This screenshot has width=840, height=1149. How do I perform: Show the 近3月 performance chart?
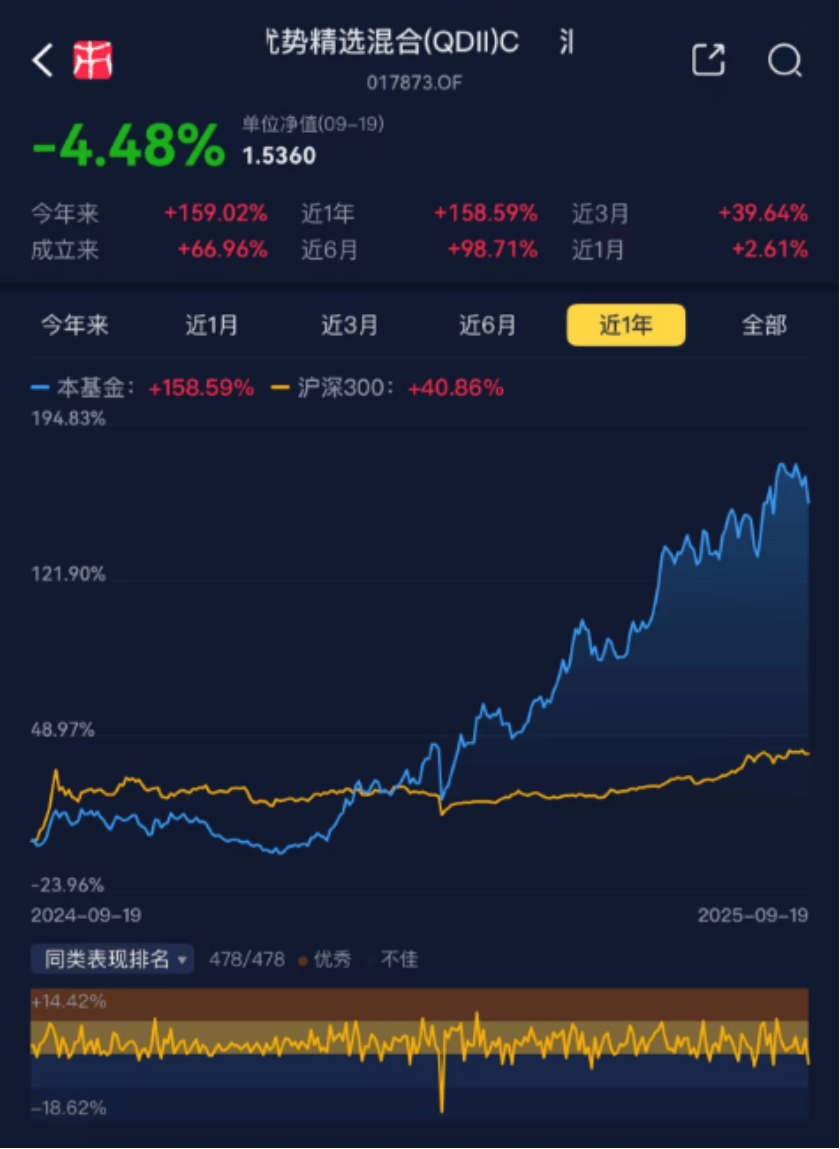click(x=349, y=325)
